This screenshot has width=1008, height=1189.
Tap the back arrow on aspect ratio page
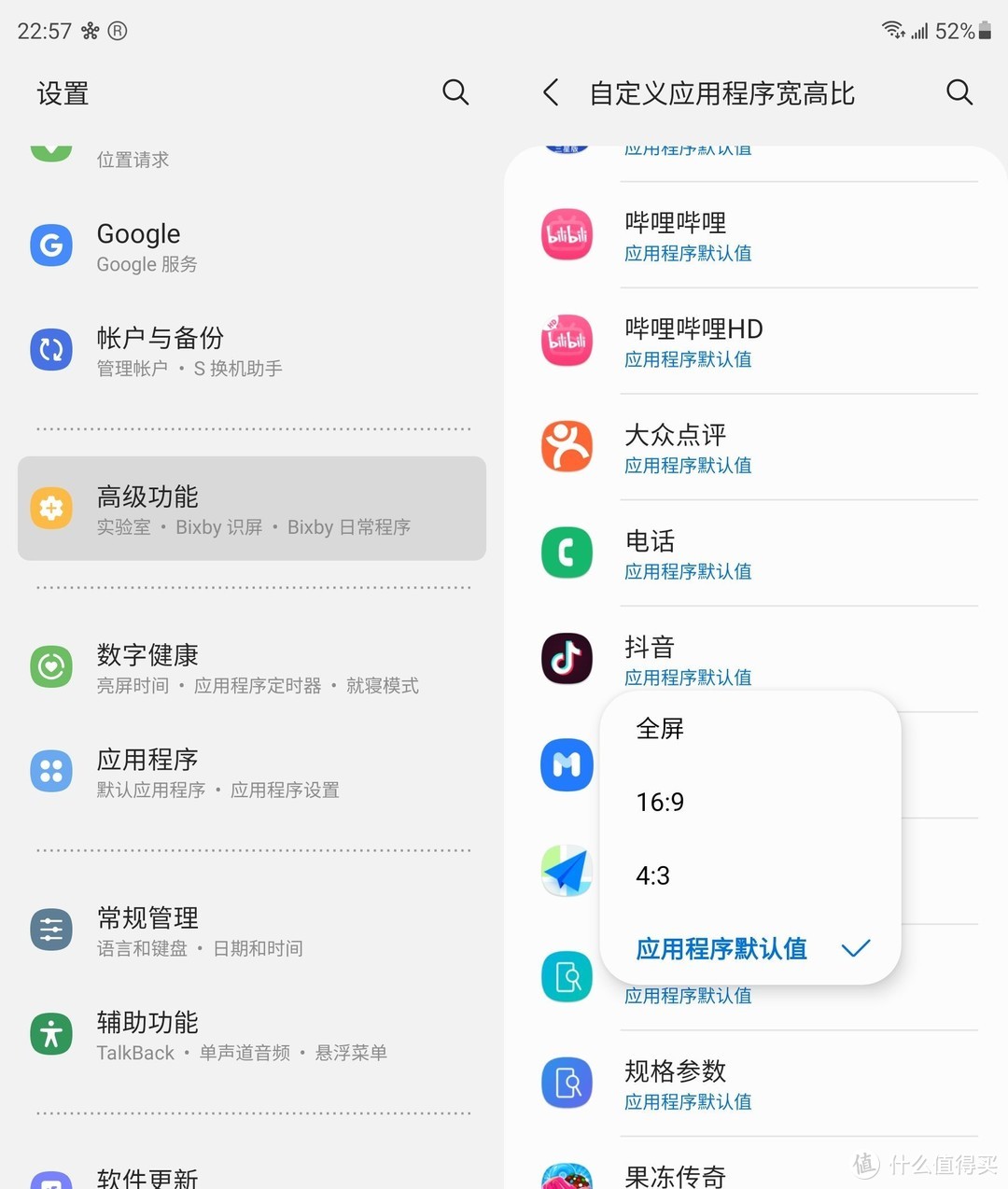(x=551, y=92)
